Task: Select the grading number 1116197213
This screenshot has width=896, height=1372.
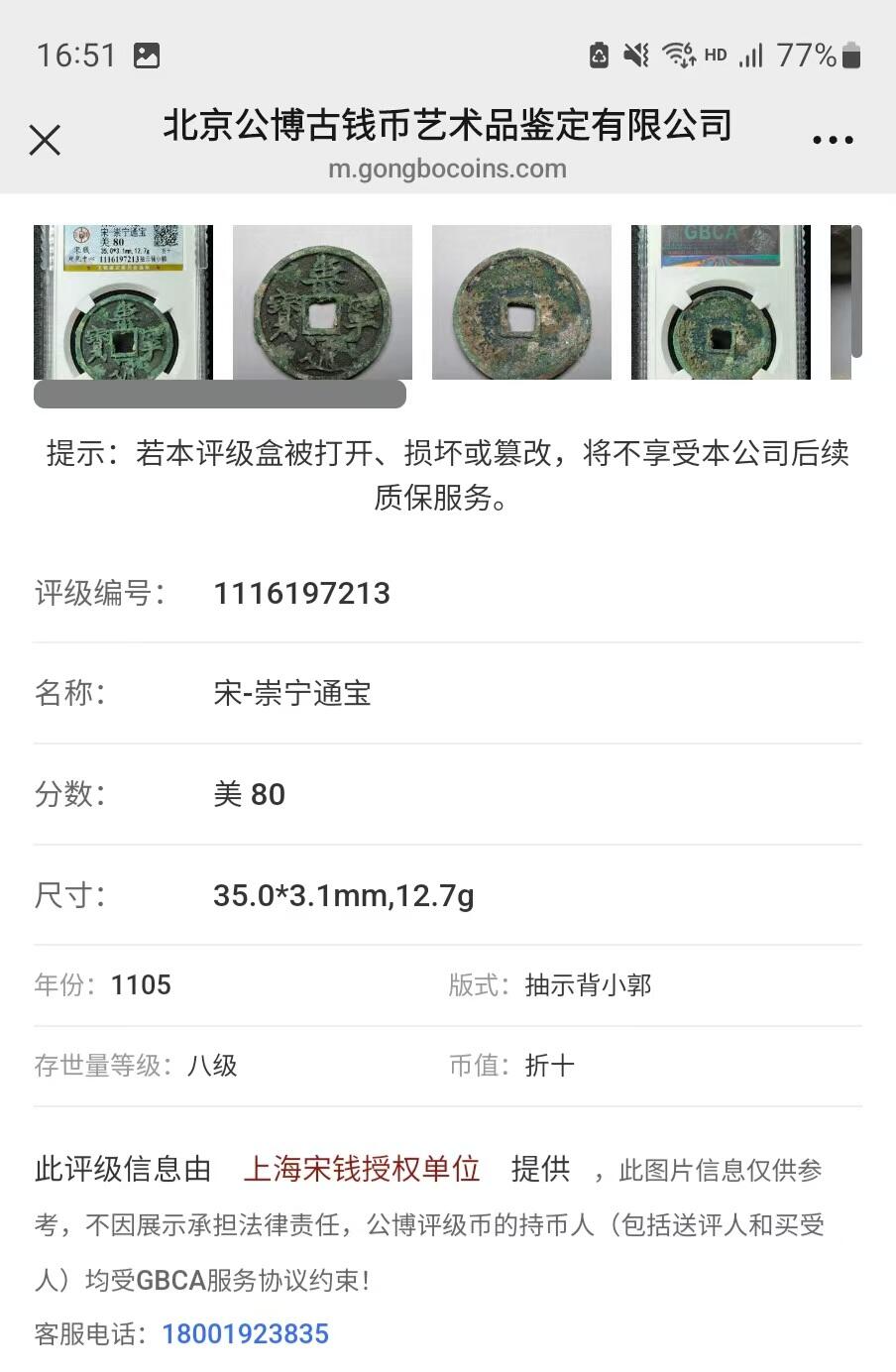Action: [302, 593]
